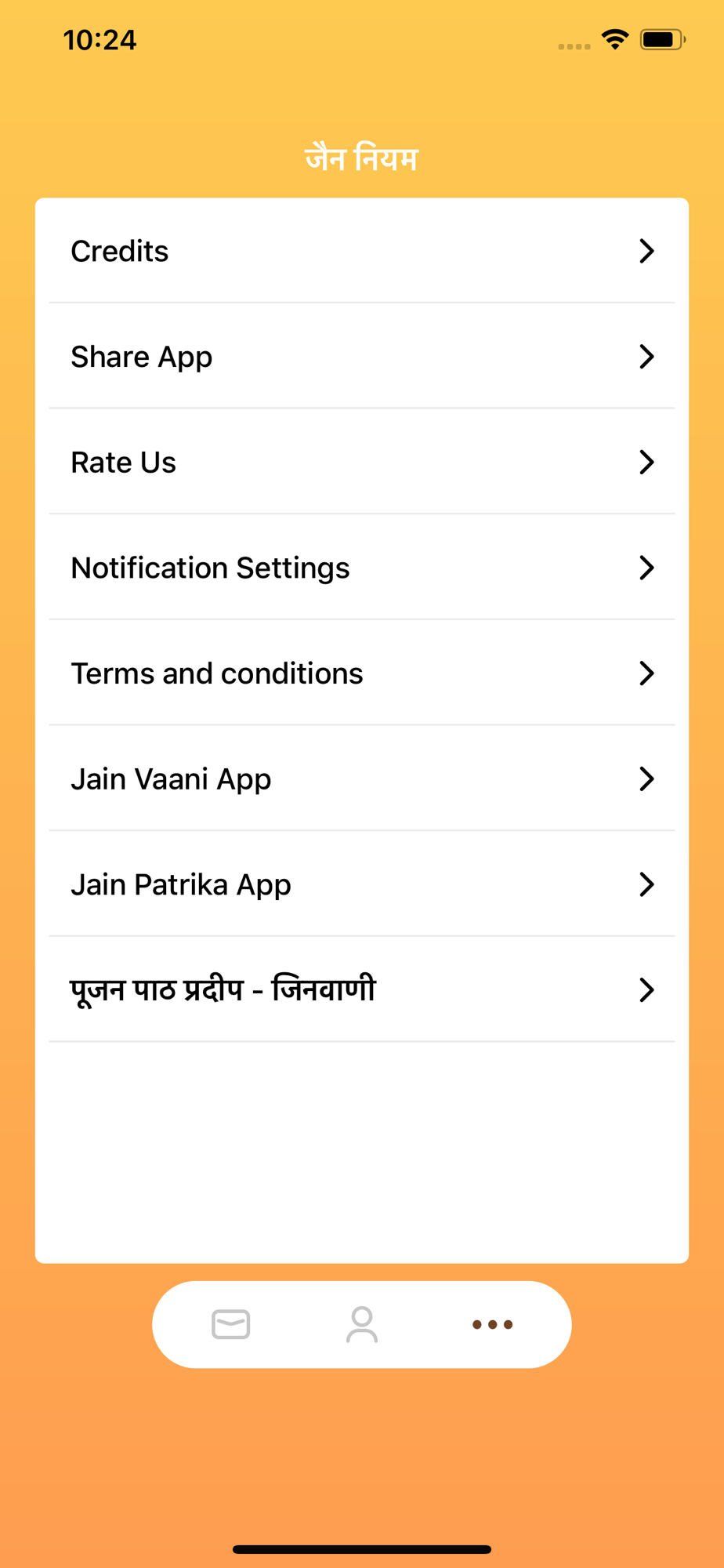Viewport: 724px width, 1568px height.
Task: Select the three-dots more tab
Action: tap(493, 1324)
